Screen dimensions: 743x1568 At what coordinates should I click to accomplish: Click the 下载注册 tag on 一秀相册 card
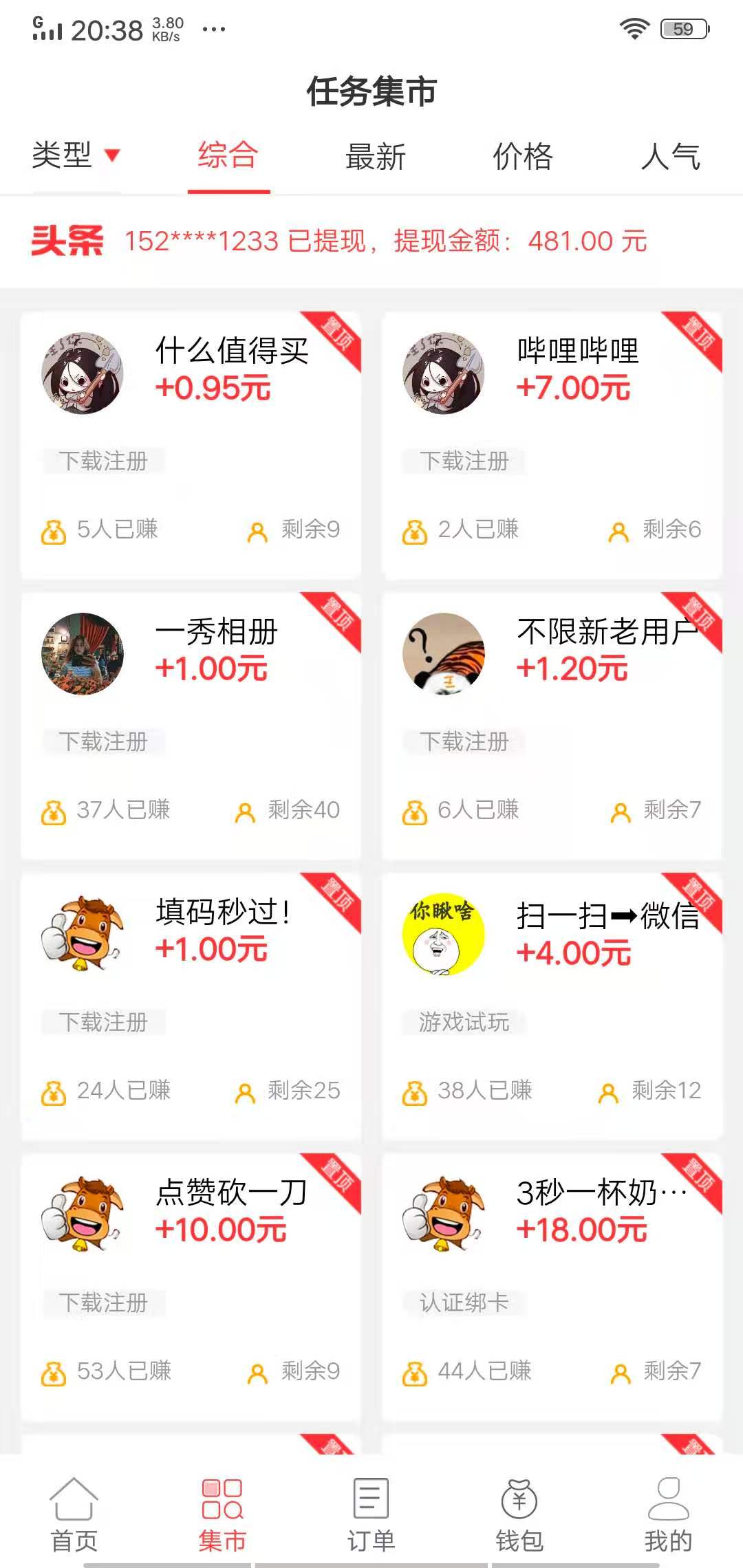[105, 741]
